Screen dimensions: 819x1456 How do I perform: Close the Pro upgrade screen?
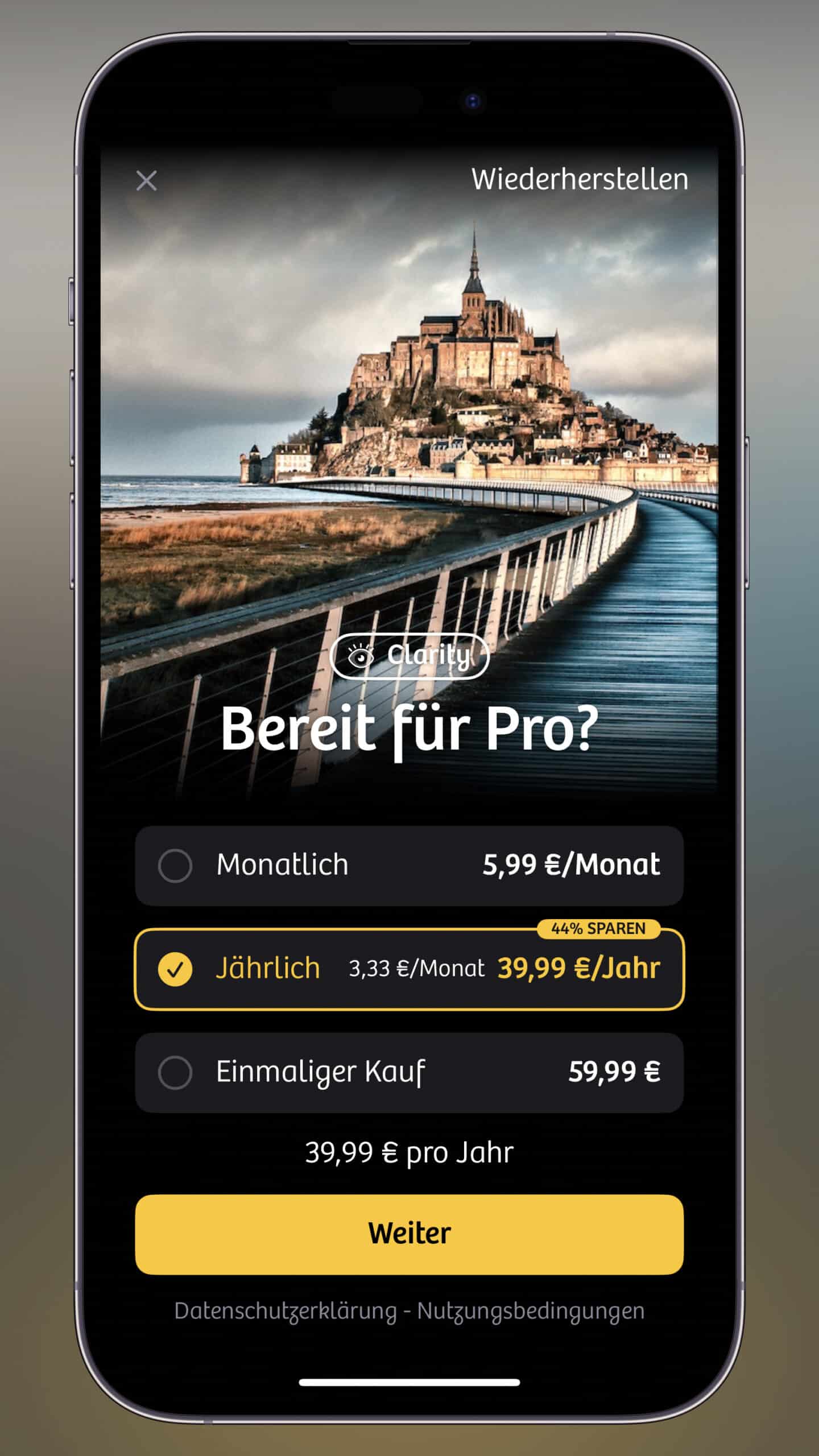pos(146,181)
